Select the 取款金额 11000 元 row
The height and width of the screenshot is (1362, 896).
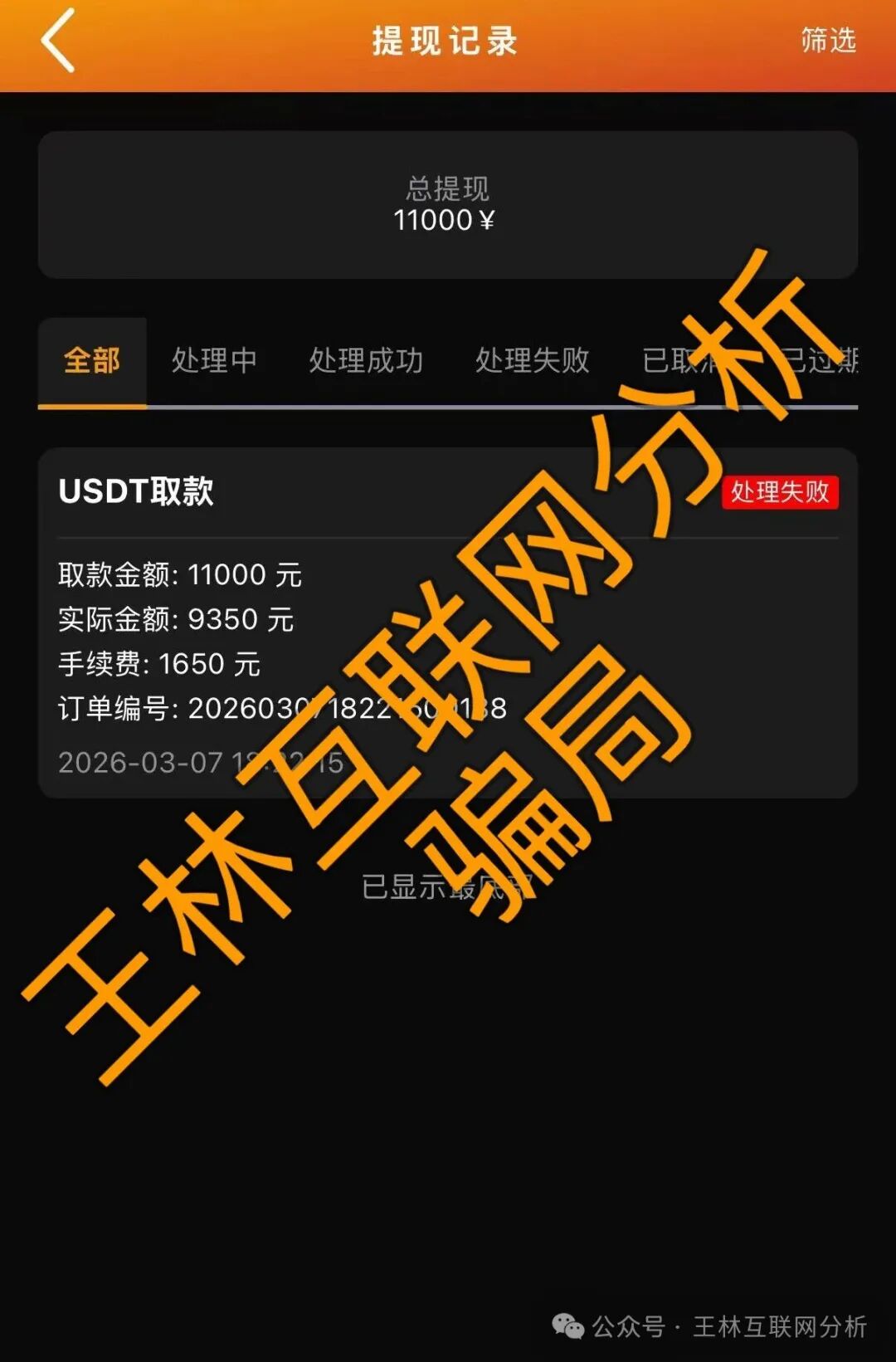click(180, 575)
